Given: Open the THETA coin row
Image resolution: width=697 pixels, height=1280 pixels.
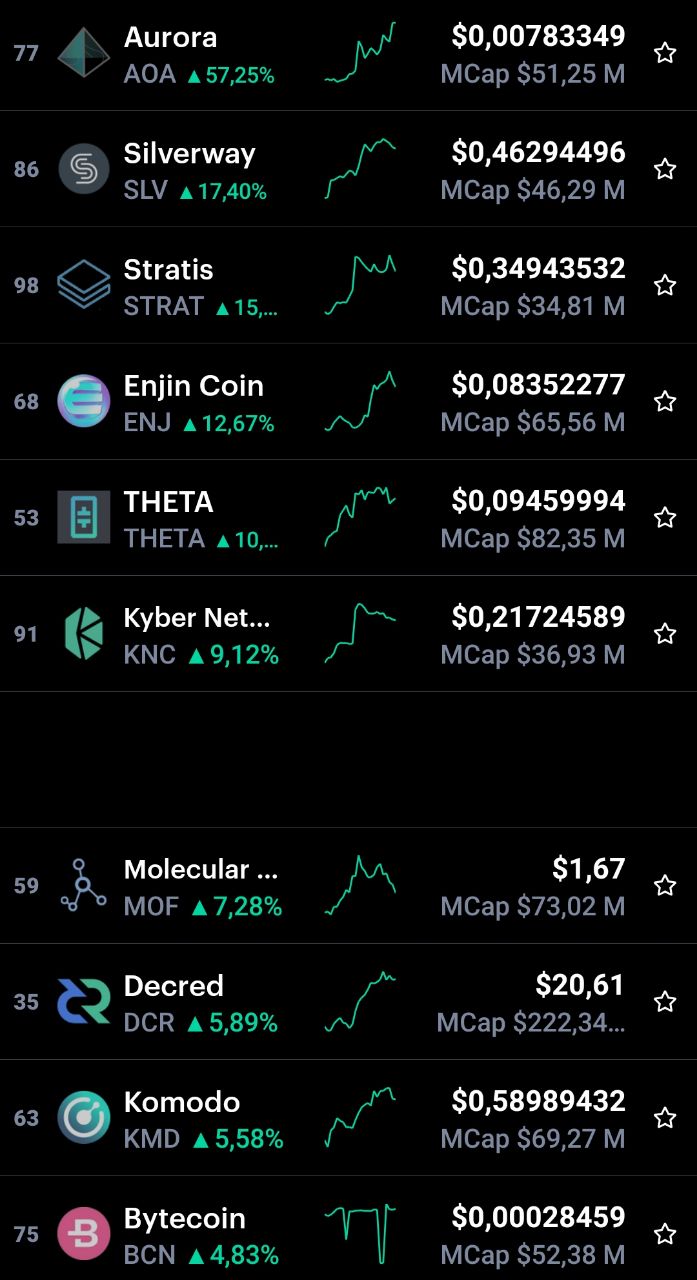Looking at the screenshot, I should click(x=348, y=517).
